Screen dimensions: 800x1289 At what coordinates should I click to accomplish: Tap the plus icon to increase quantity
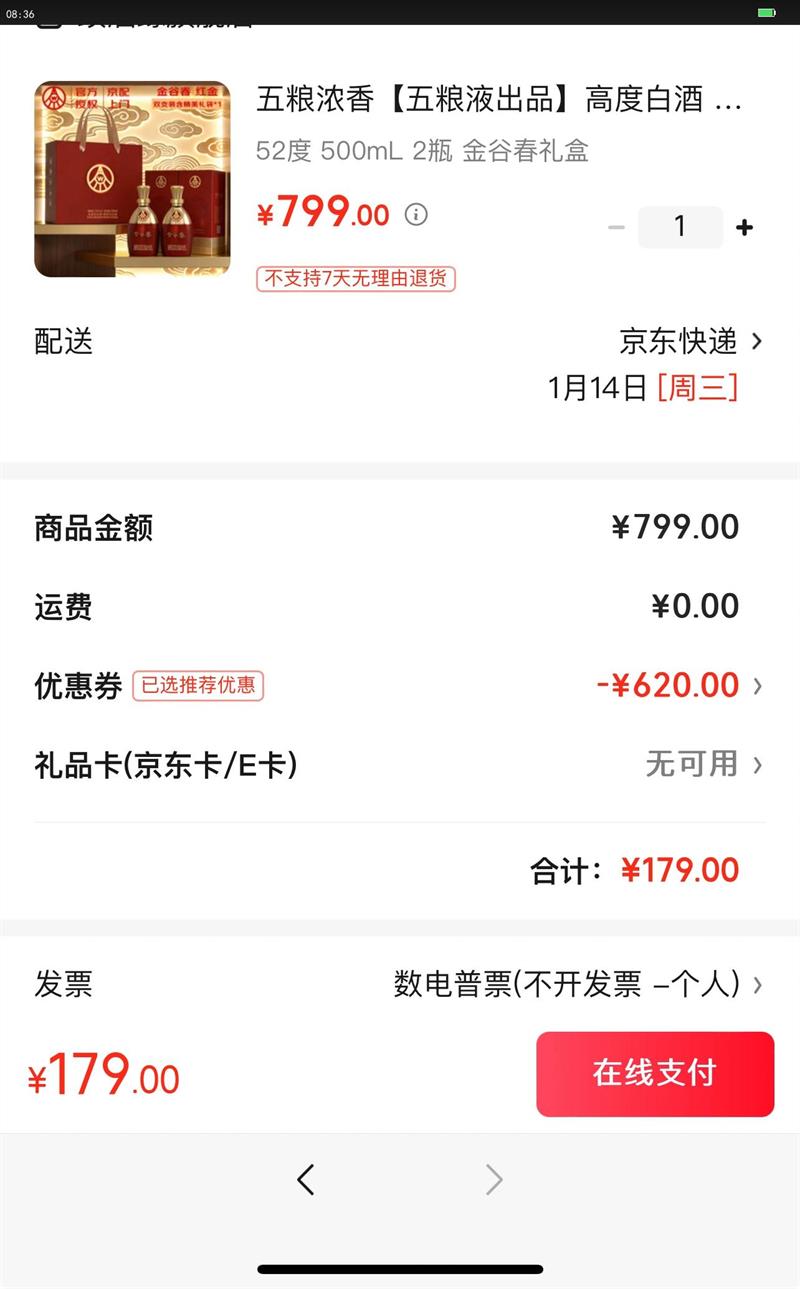coord(745,228)
